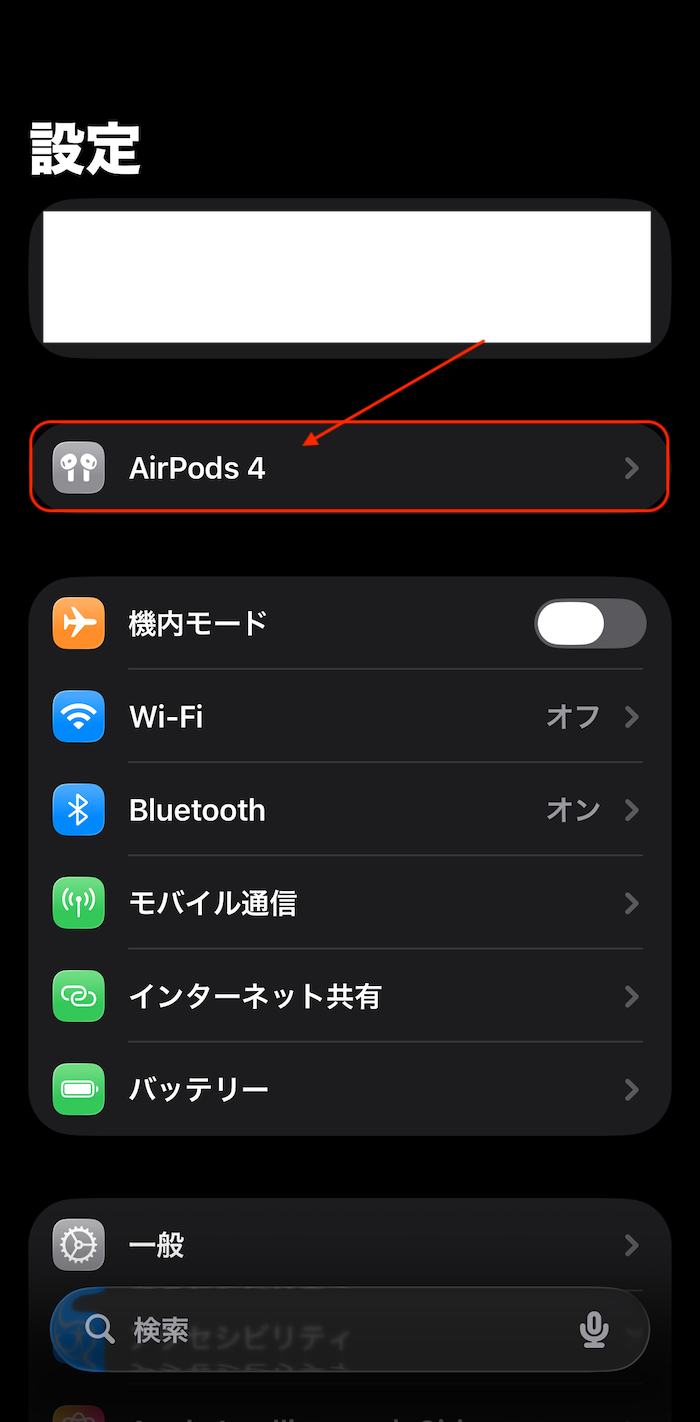Open 一般 settings
The width and height of the screenshot is (700, 1422).
[x=348, y=1245]
